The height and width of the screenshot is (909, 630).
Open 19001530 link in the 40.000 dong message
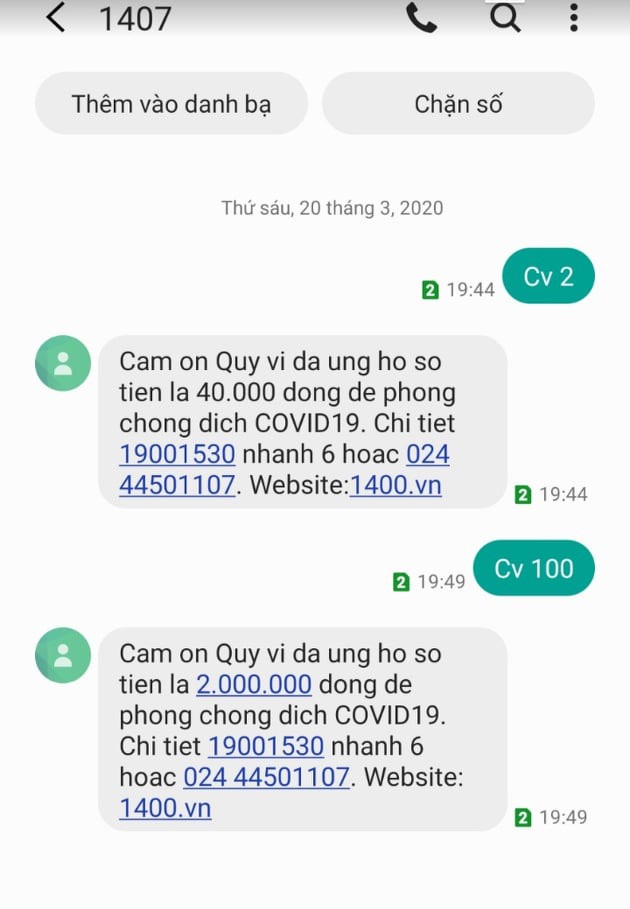click(x=177, y=455)
